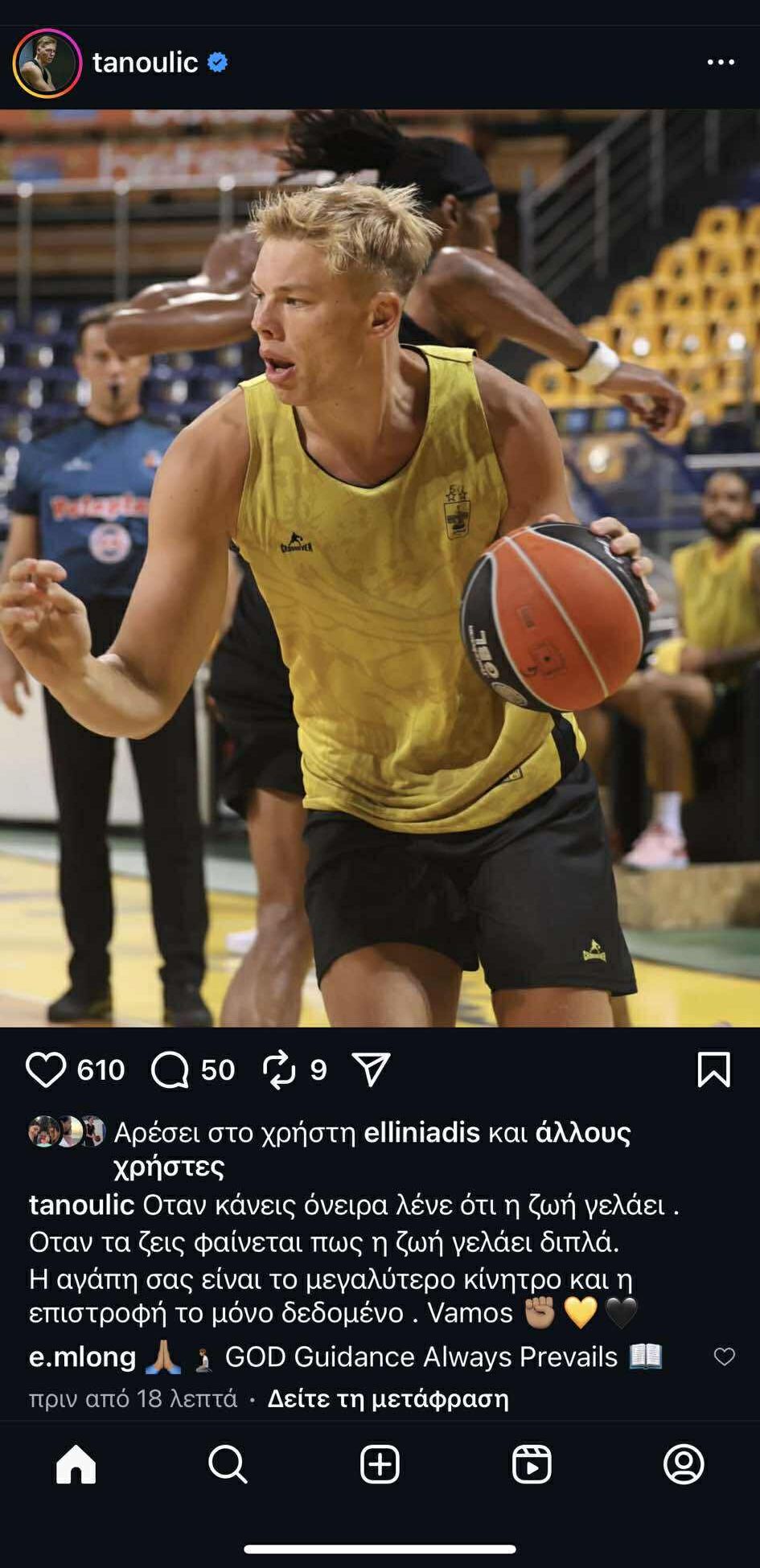
Task: Save the post with the bookmark icon
Action: (x=713, y=1069)
